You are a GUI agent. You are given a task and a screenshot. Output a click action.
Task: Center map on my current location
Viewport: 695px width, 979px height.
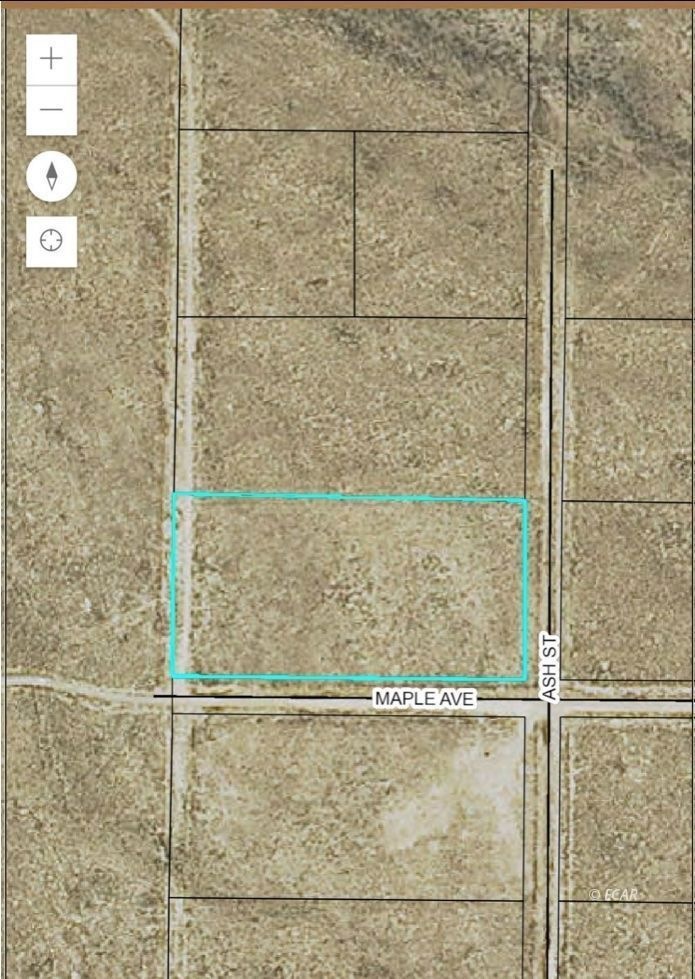tap(51, 241)
